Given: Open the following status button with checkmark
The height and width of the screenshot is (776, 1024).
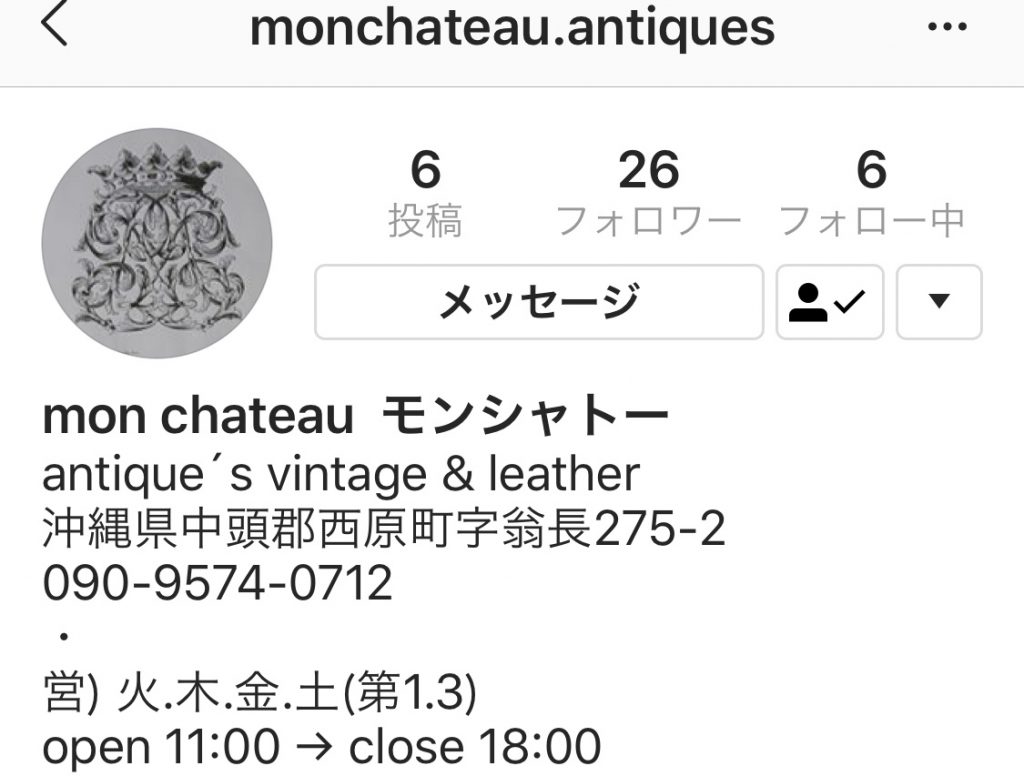Looking at the screenshot, I should [x=829, y=302].
